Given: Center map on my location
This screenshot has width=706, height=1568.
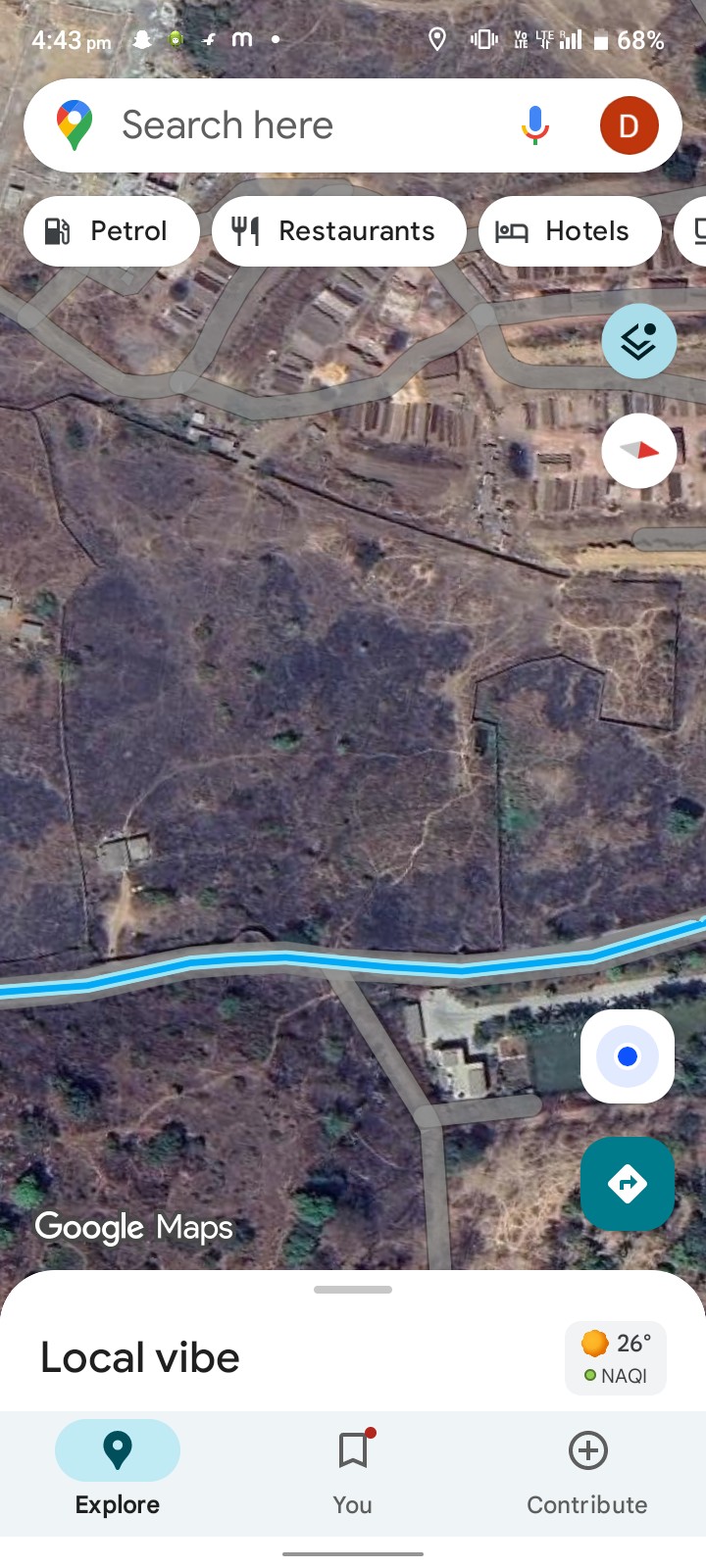Looking at the screenshot, I should [628, 1056].
